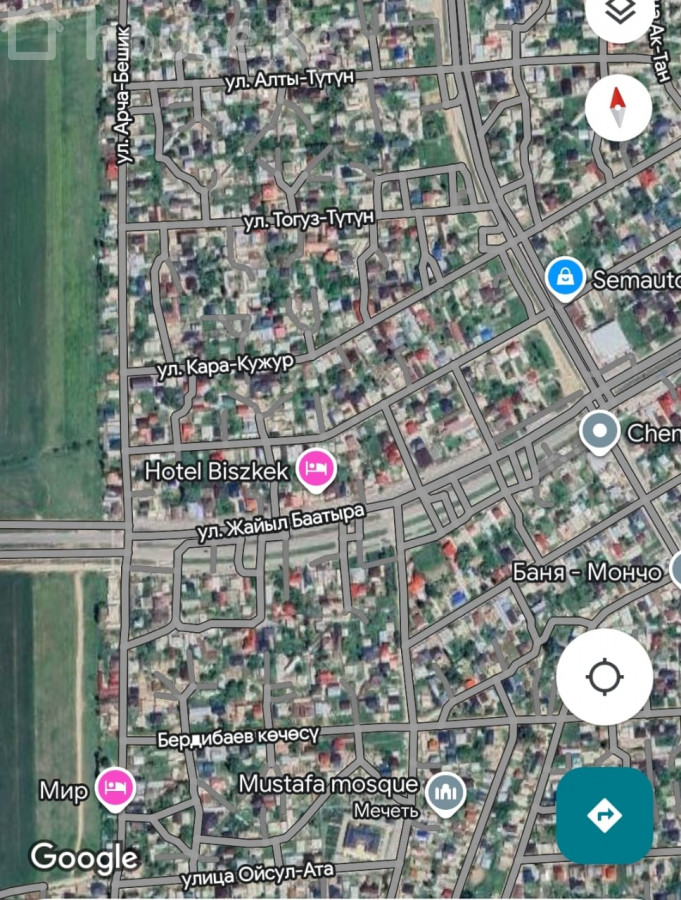Open the map layers selector

620,12
